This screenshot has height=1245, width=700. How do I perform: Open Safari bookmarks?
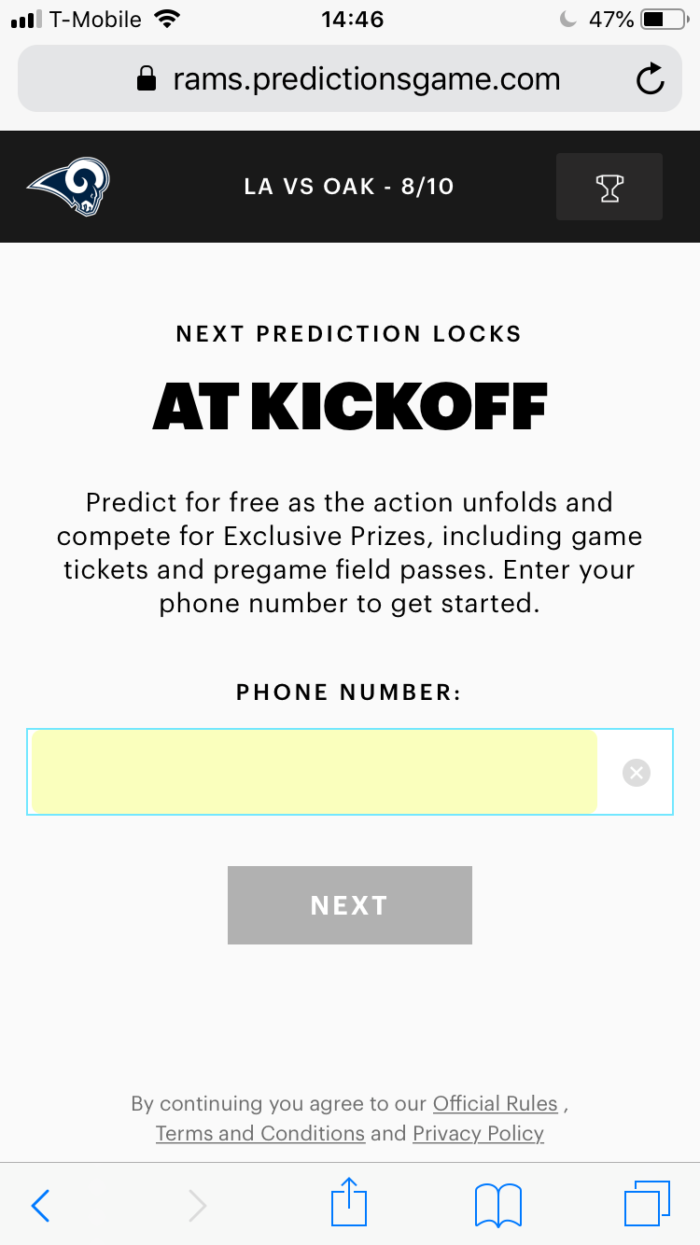498,1205
